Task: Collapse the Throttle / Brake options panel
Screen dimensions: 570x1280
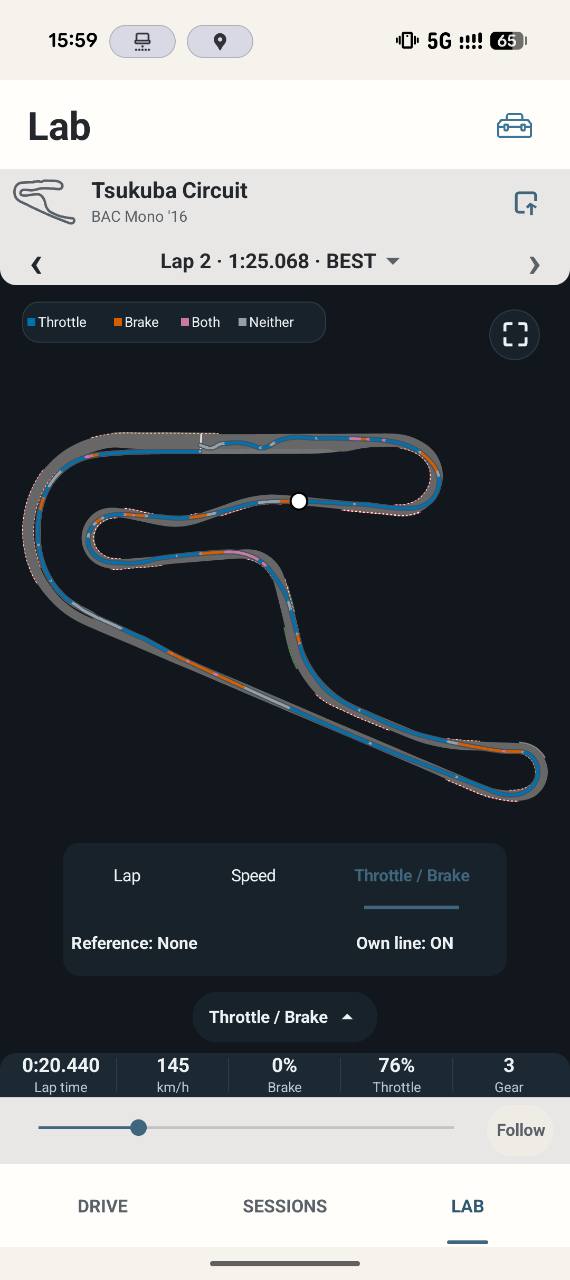Action: [285, 1017]
